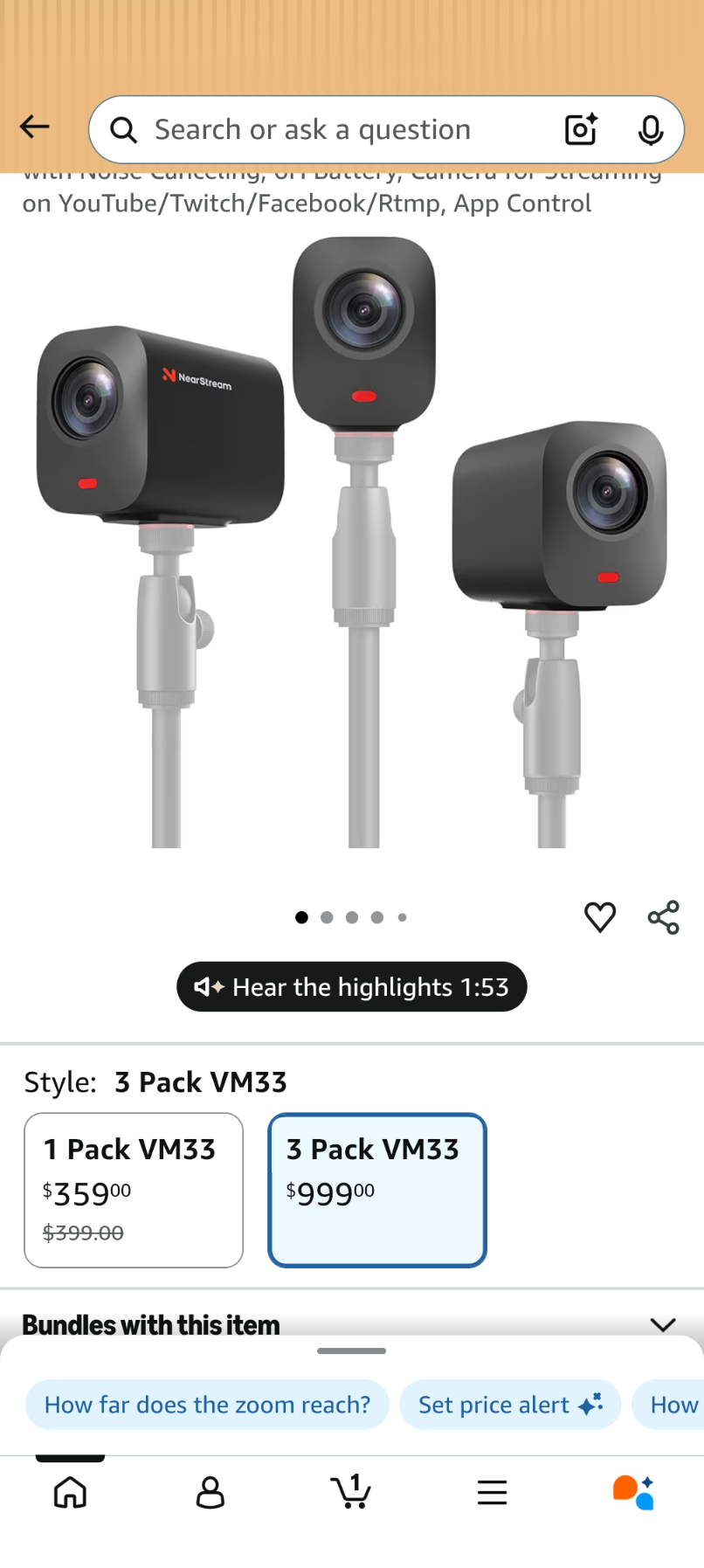The image size is (704, 1568).
Task: Share this product
Action: pyautogui.click(x=663, y=917)
